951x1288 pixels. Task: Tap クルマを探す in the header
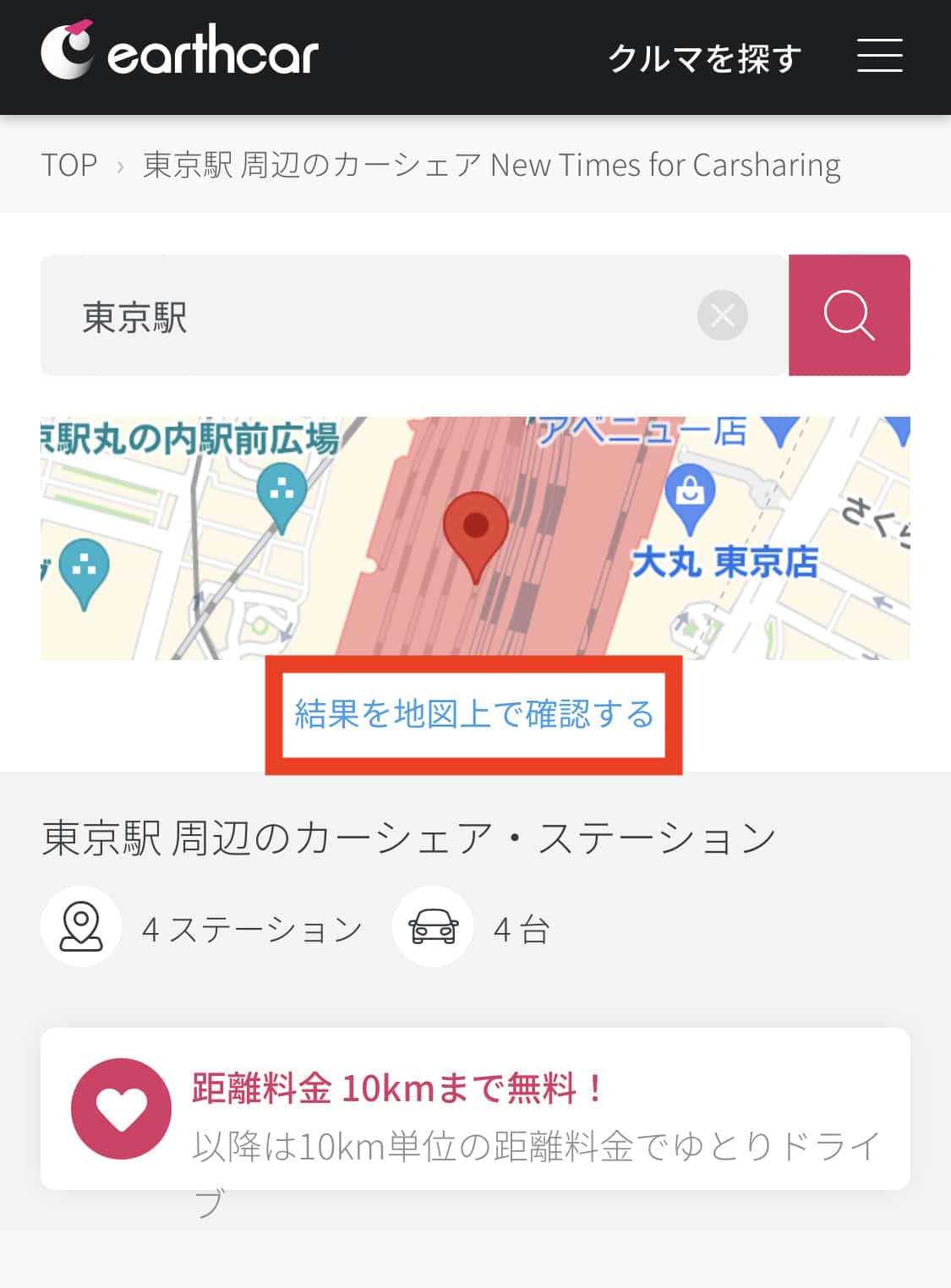point(704,57)
